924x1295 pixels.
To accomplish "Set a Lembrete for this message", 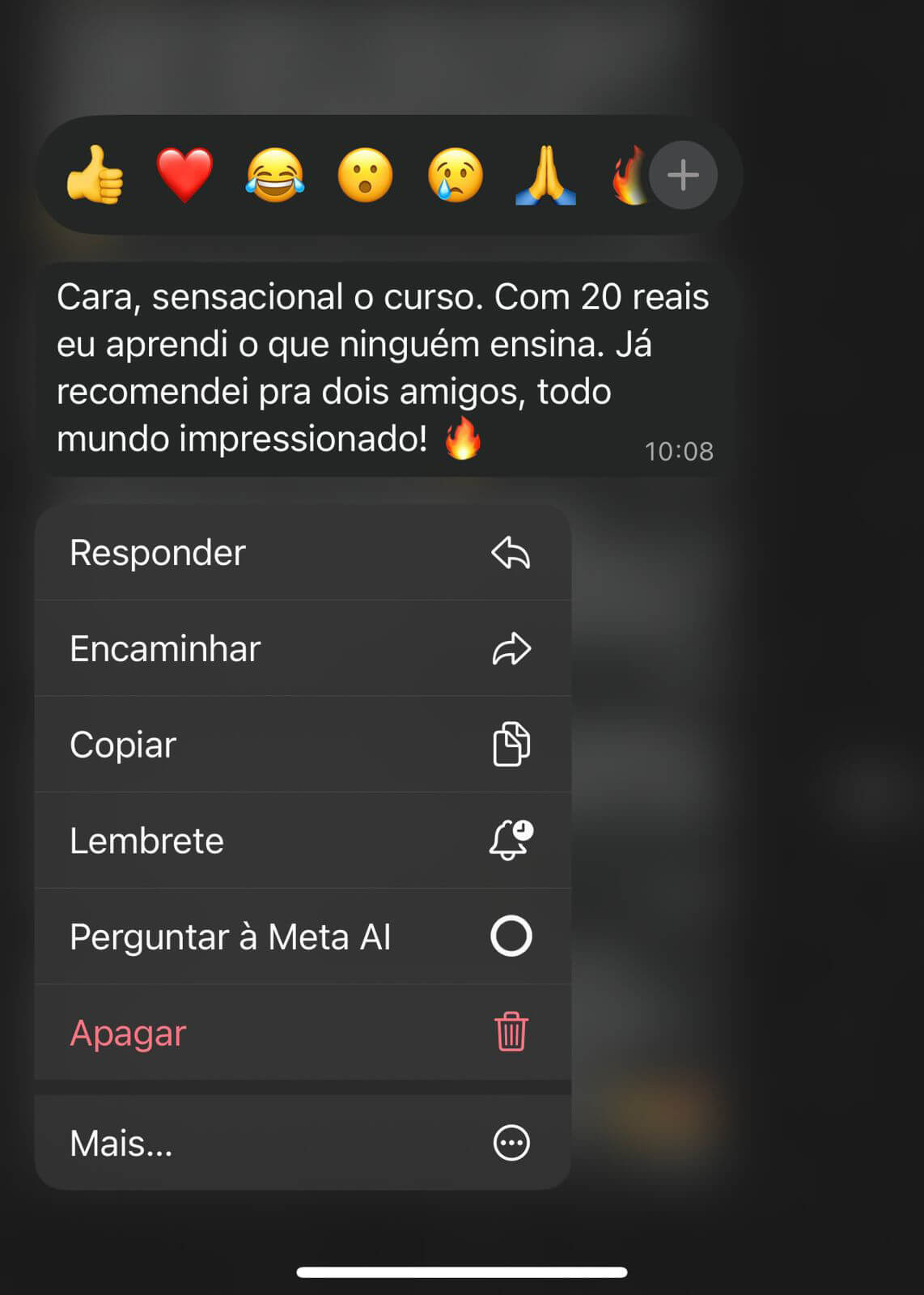I will pos(303,840).
